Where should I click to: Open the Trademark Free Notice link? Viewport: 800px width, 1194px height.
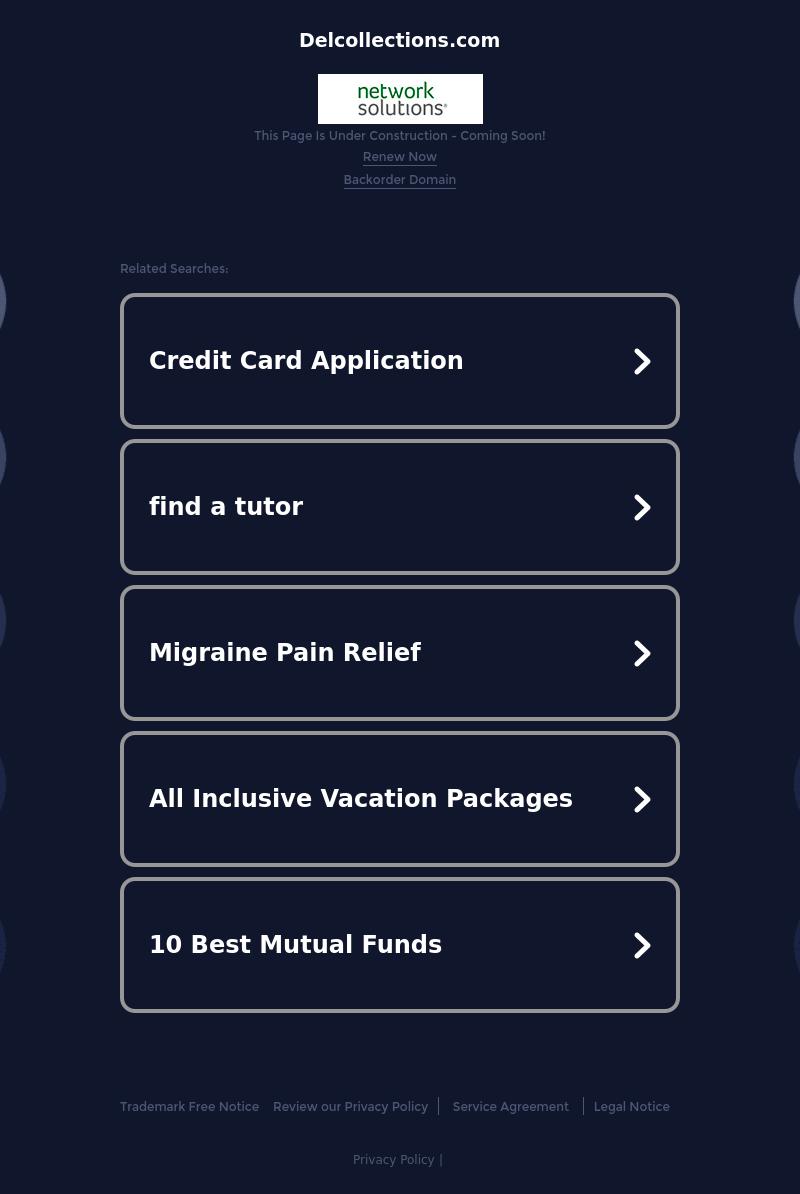(x=189, y=1107)
